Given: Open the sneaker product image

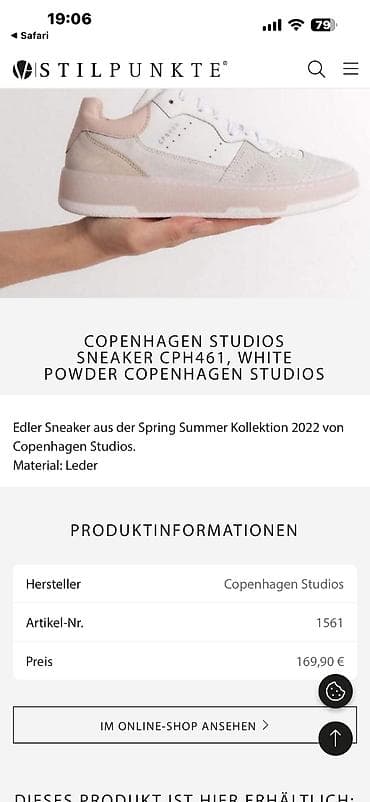Looking at the screenshot, I should [185, 193].
